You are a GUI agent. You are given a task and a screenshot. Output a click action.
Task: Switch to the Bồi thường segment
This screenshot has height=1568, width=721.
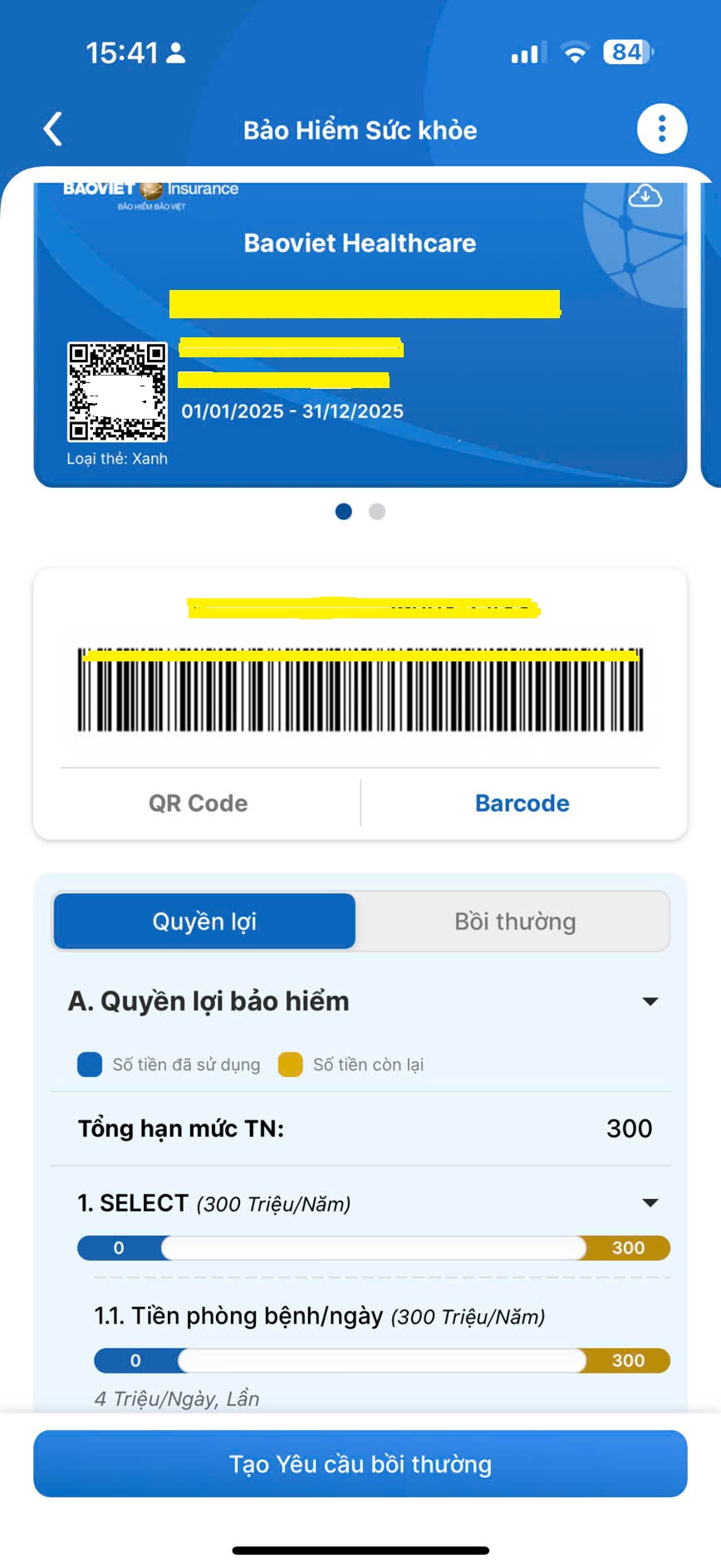click(x=515, y=921)
